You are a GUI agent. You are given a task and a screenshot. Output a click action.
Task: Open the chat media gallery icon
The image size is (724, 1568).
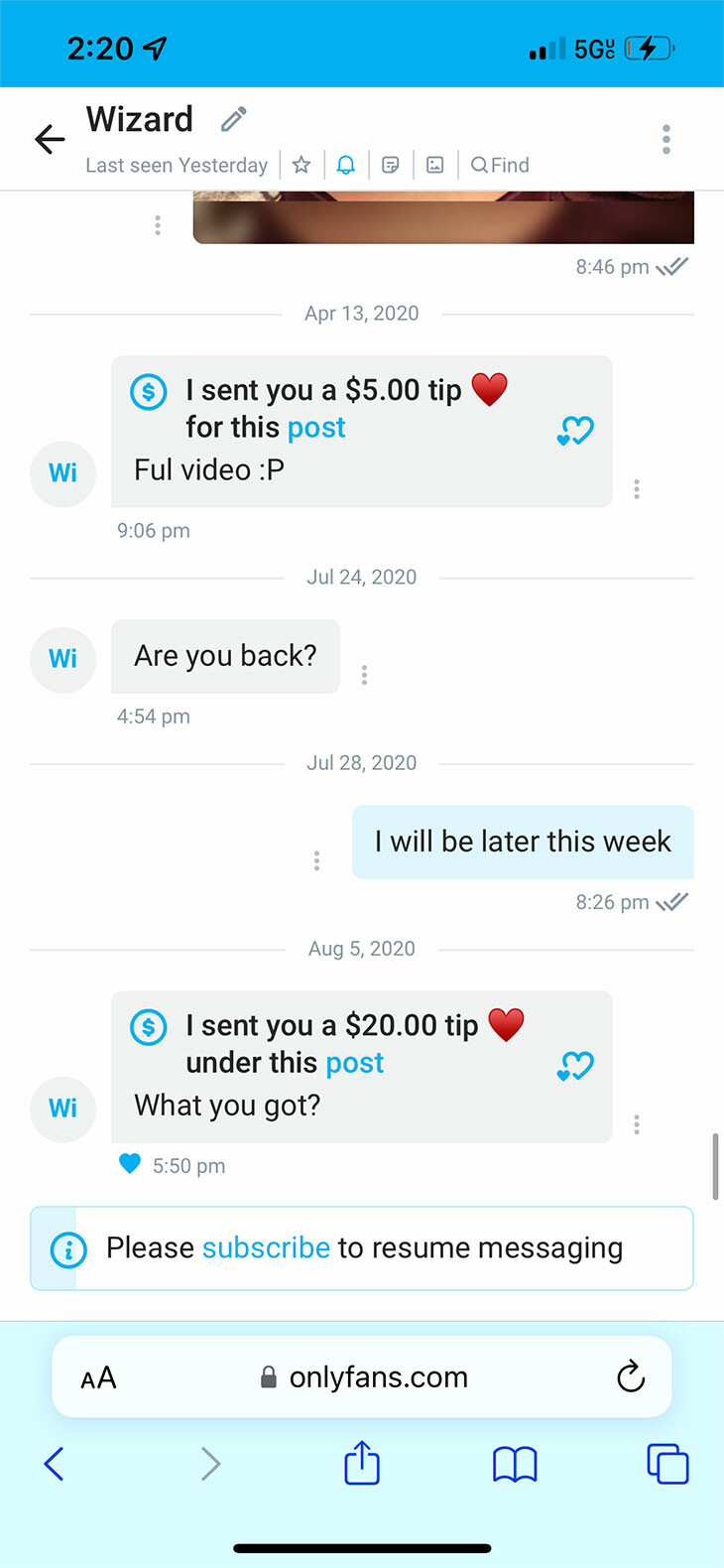pyautogui.click(x=434, y=165)
